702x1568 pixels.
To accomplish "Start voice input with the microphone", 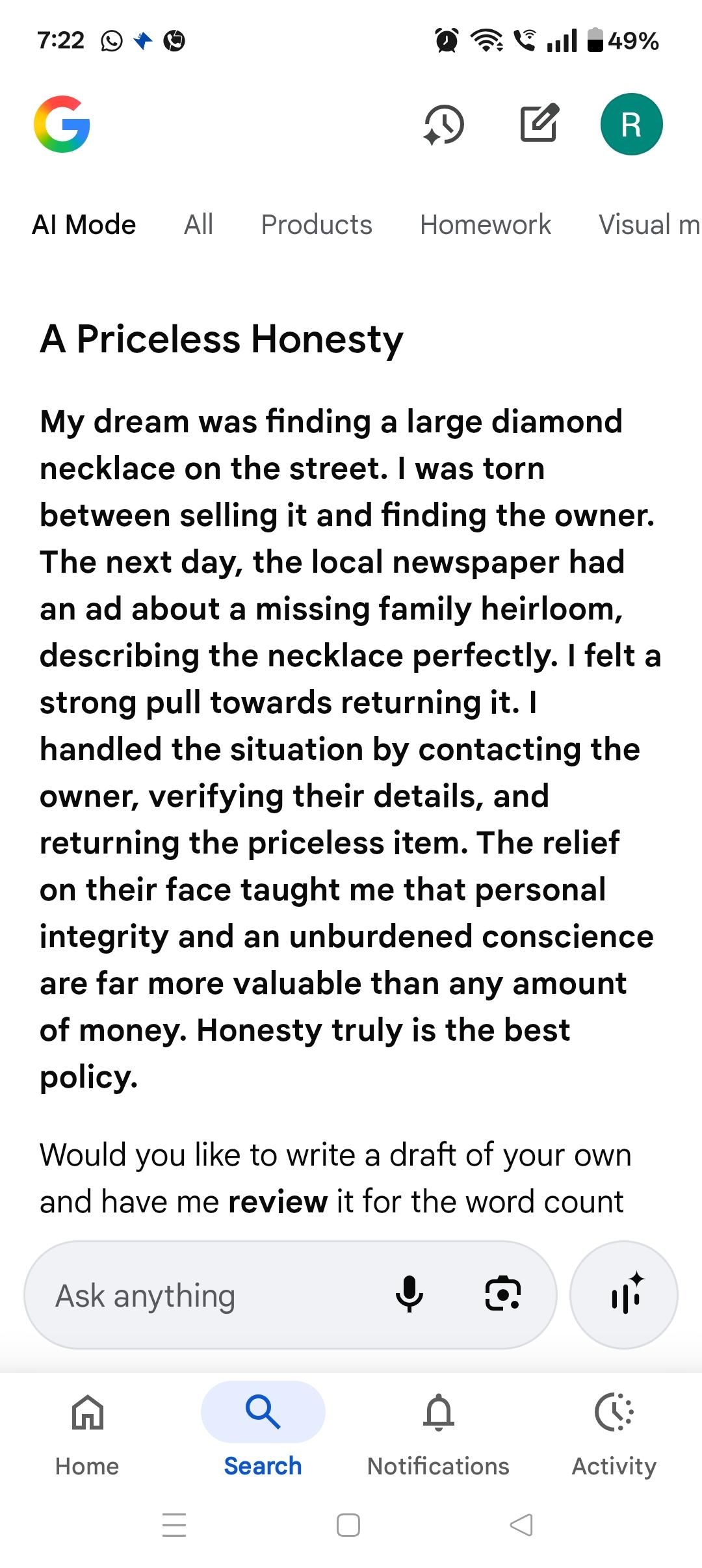I will pos(409,1294).
